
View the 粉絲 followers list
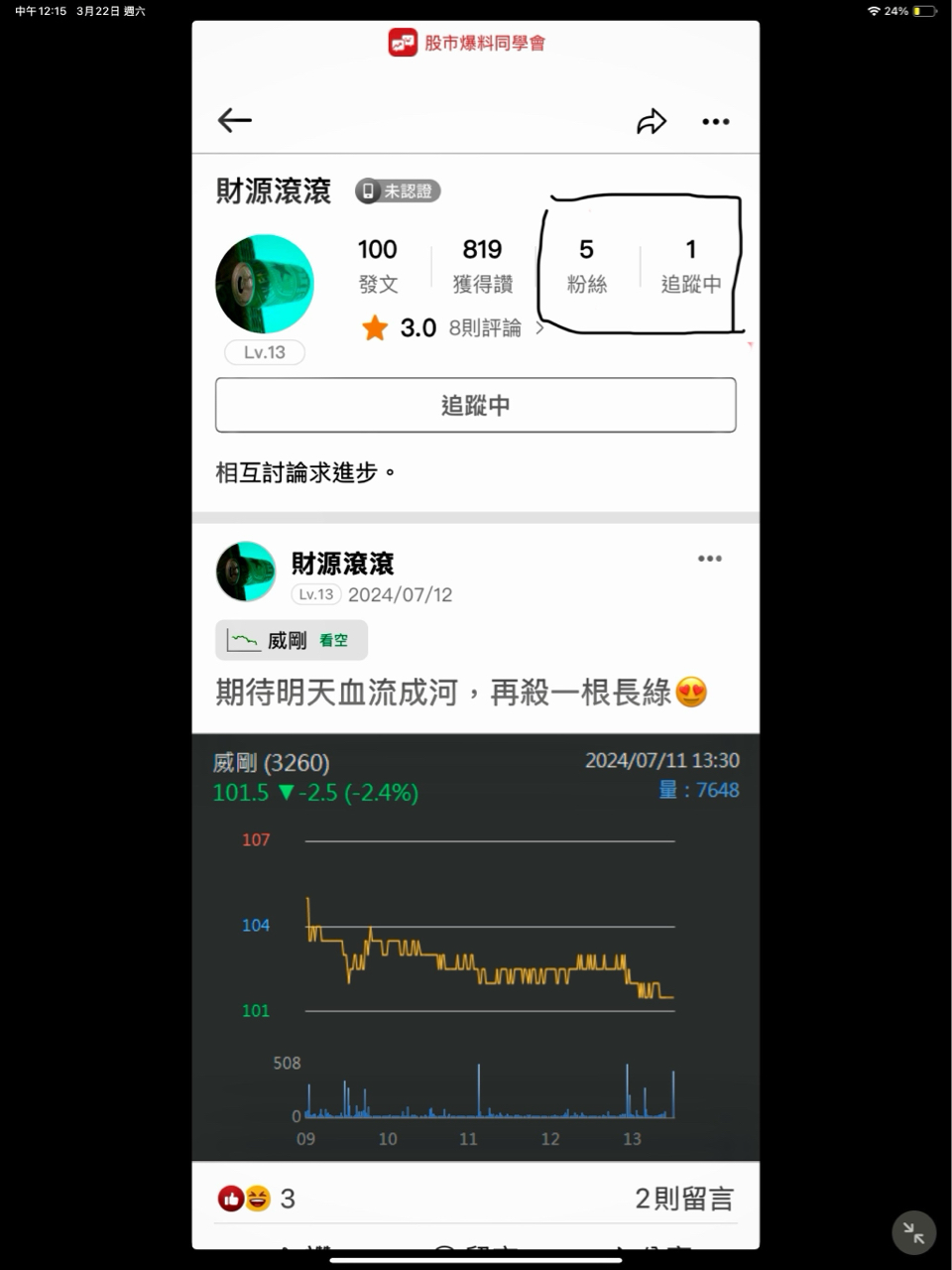pos(586,265)
